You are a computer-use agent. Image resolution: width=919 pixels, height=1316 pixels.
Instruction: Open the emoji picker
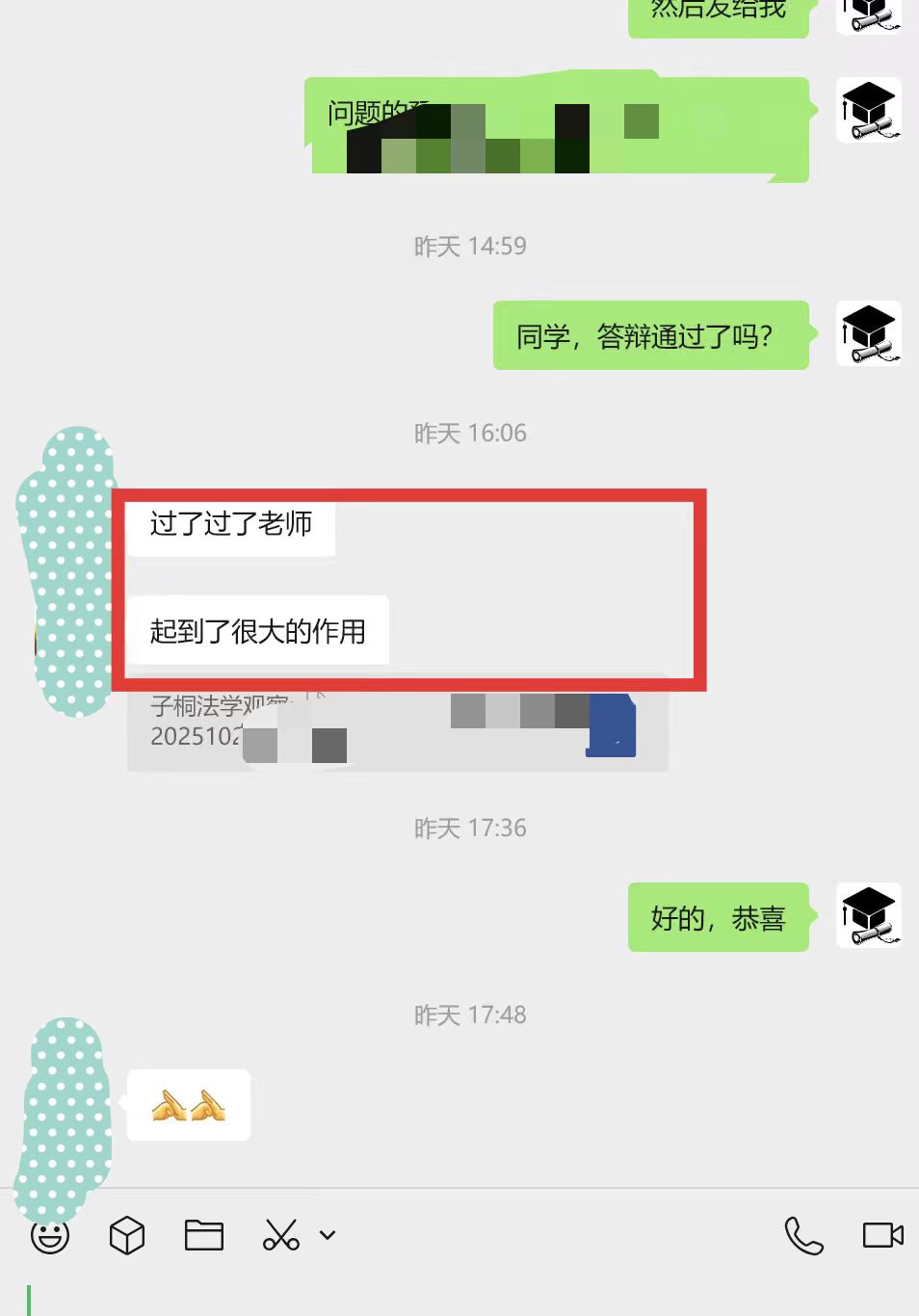tap(50, 1236)
